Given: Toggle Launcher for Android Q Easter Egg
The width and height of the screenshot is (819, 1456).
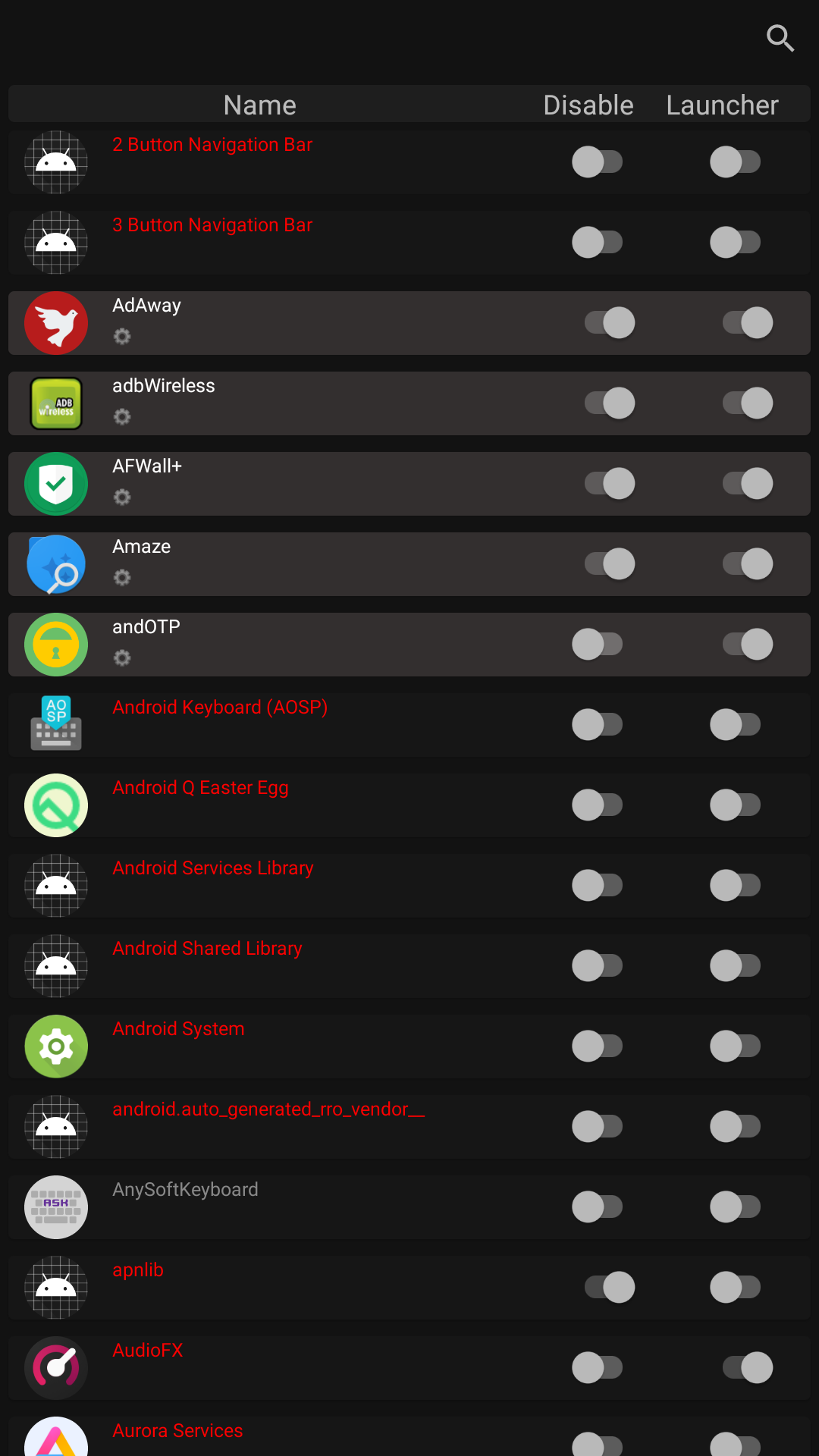Looking at the screenshot, I should coord(735,805).
